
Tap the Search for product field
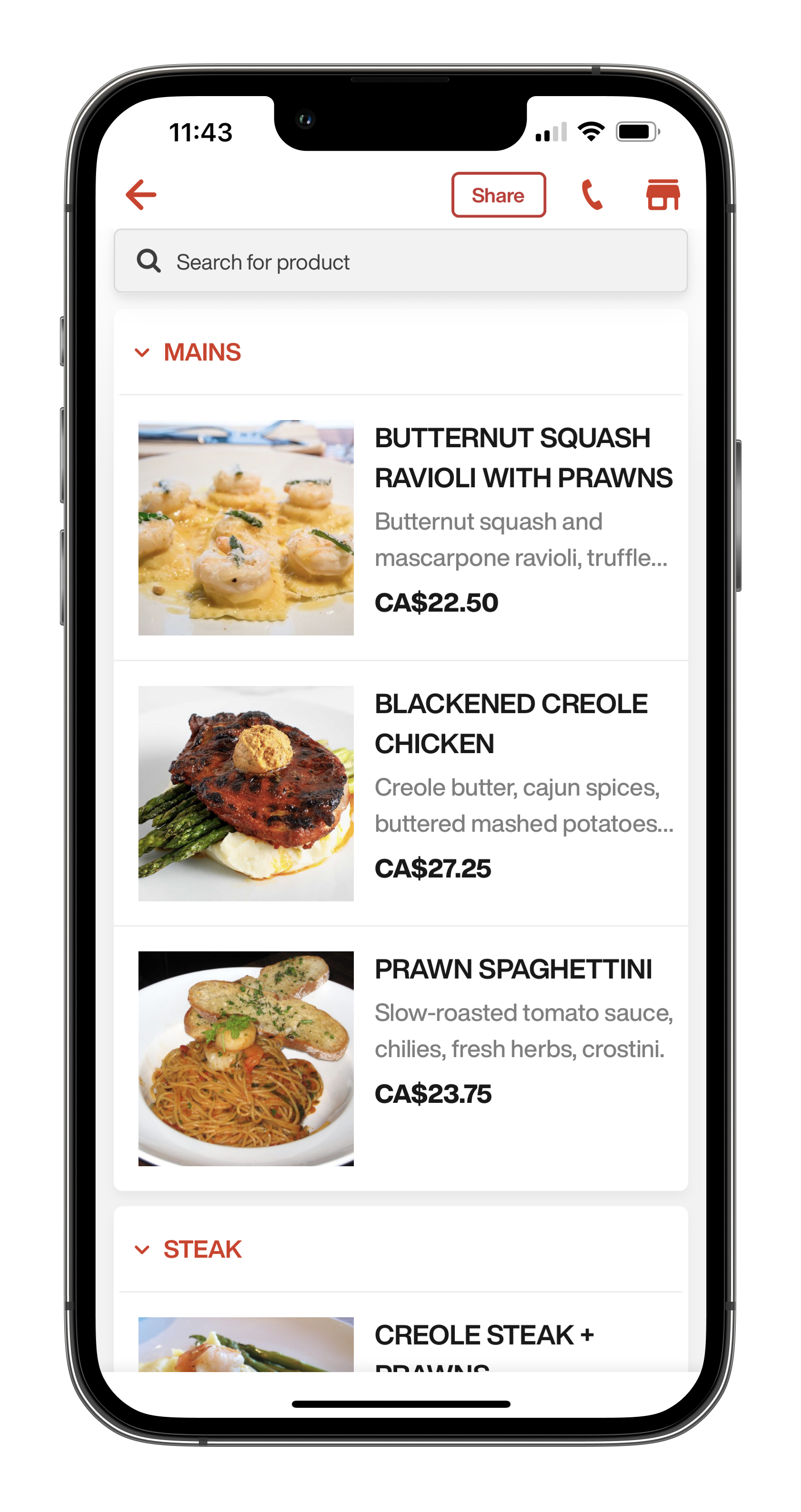pyautogui.click(x=400, y=261)
